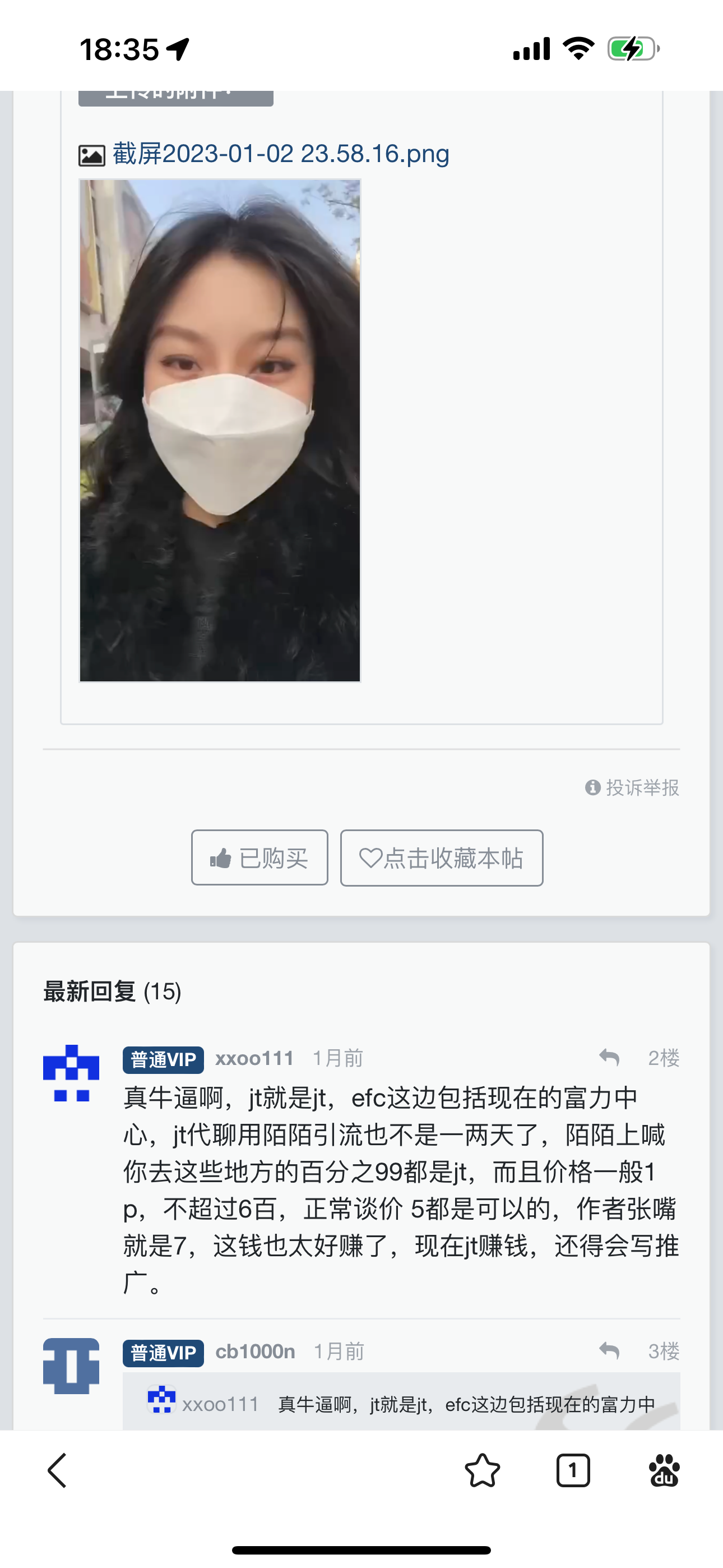723x1568 pixels.
Task: Click the username xxoo111
Action: 254,1057
